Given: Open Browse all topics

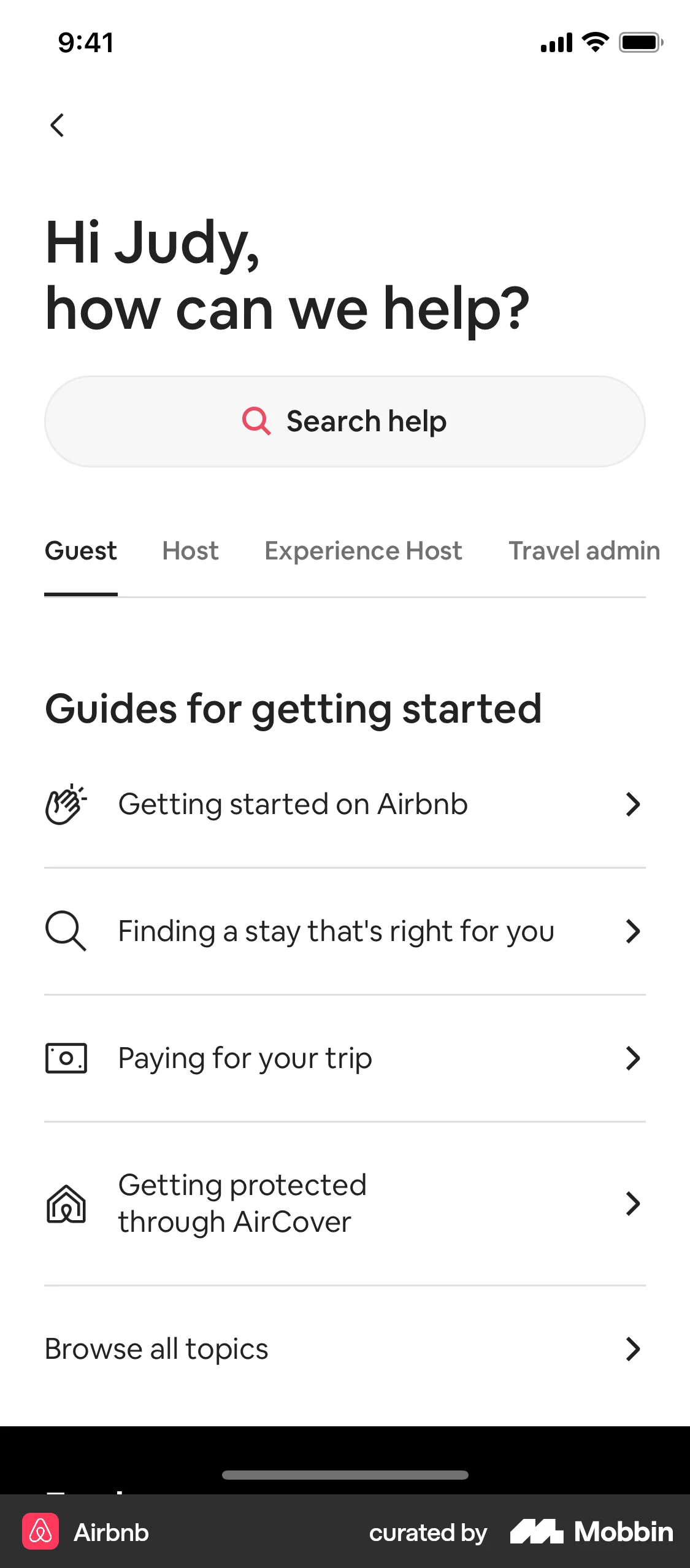Looking at the screenshot, I should pyautogui.click(x=157, y=1348).
